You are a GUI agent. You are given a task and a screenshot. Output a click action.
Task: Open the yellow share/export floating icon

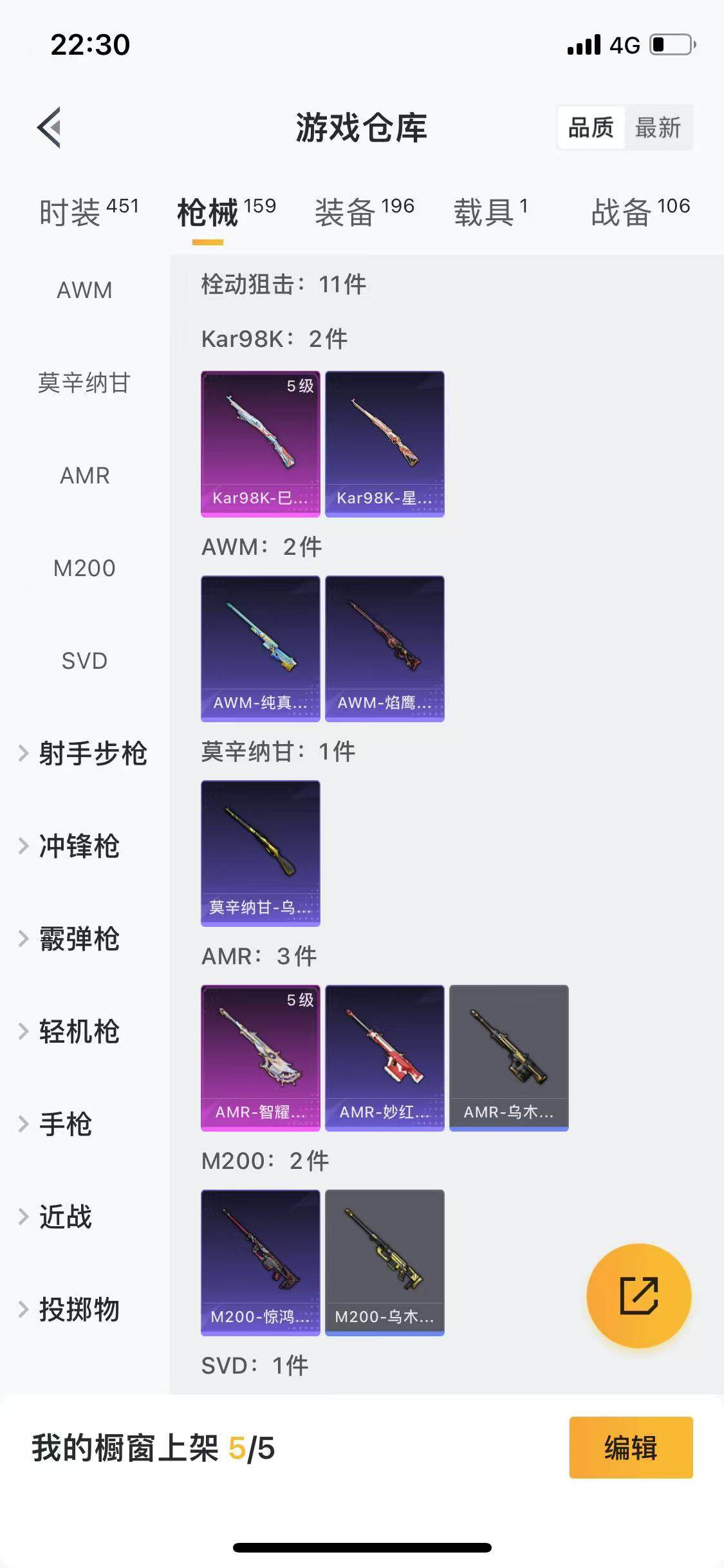click(x=638, y=1296)
